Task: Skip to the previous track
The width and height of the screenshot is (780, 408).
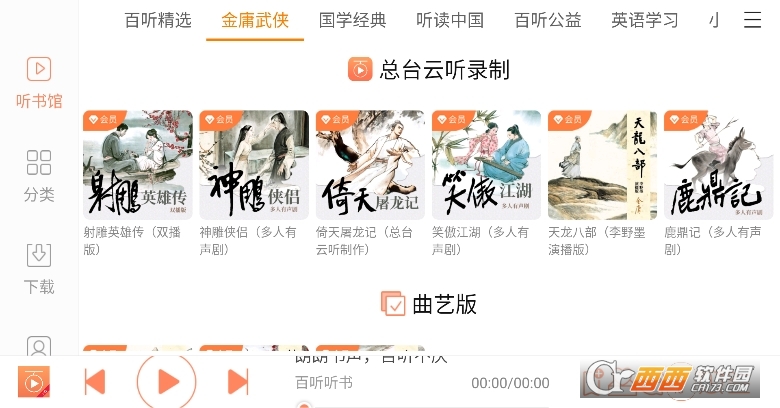Action: [95, 381]
